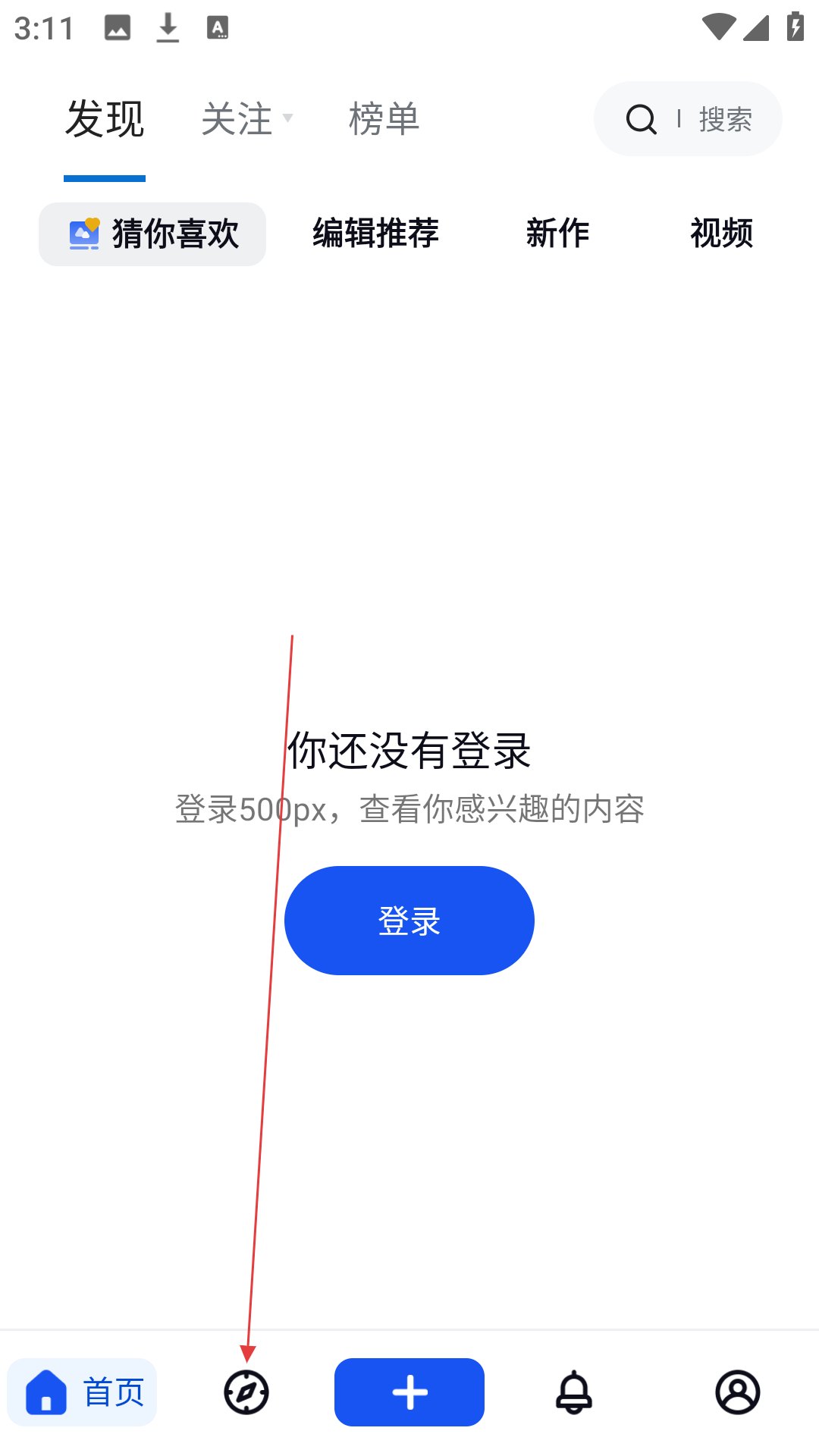
Task: Go to the 视频 category
Action: coord(721,234)
